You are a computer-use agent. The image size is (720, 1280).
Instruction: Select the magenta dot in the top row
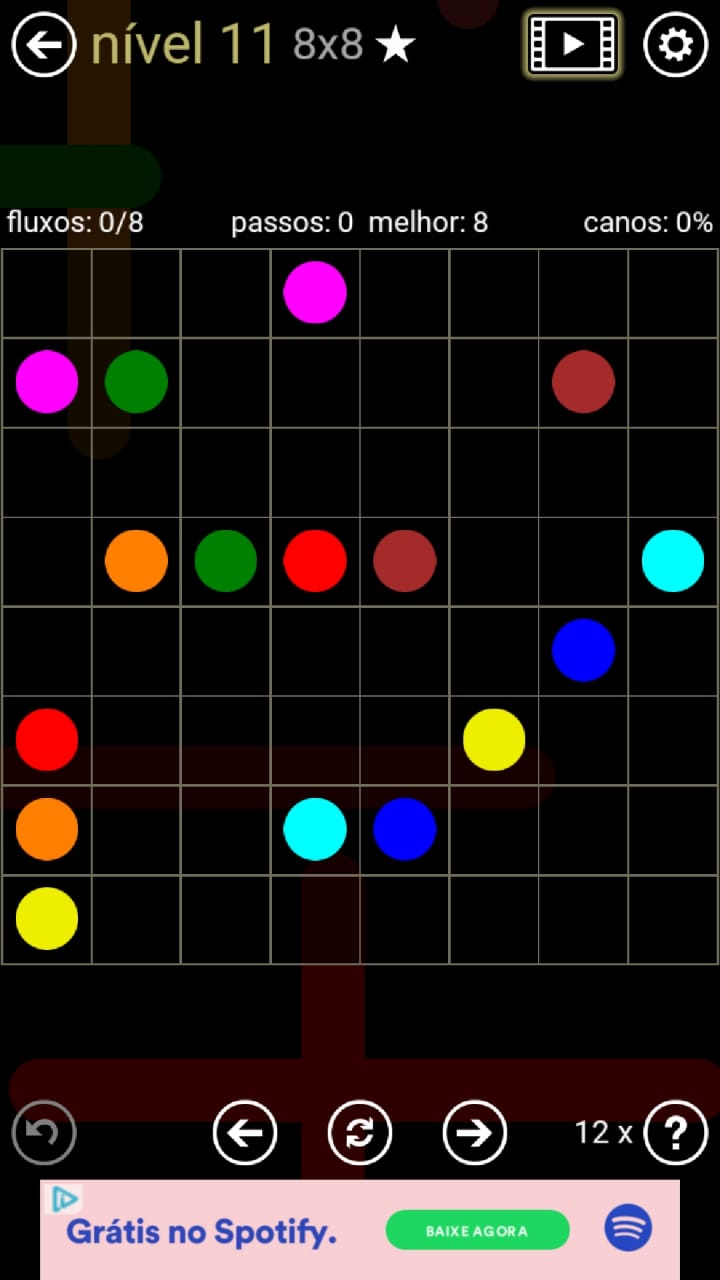click(315, 292)
